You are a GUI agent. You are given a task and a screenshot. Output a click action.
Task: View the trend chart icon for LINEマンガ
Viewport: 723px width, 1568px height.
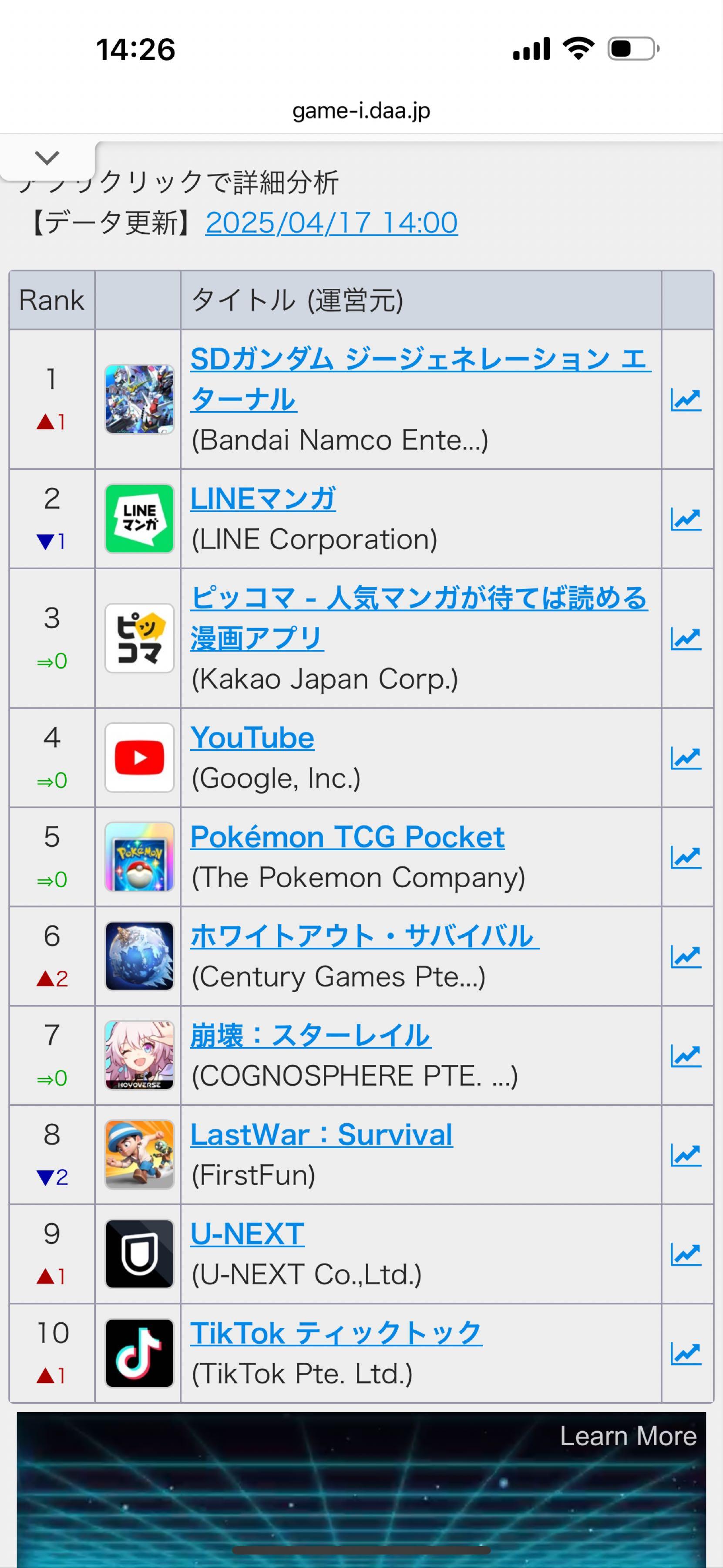(686, 519)
